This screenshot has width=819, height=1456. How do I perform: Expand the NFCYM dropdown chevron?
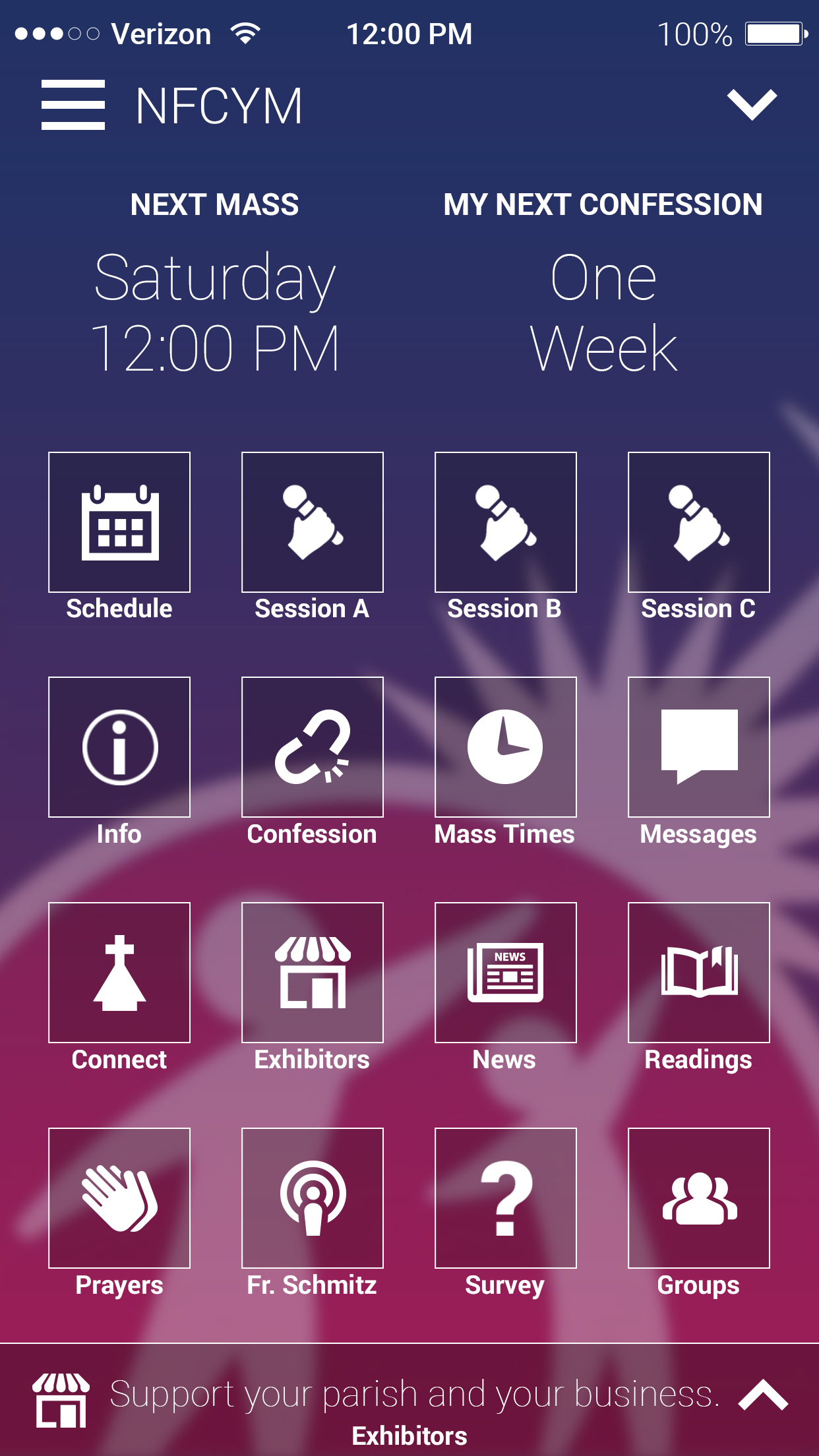(752, 105)
